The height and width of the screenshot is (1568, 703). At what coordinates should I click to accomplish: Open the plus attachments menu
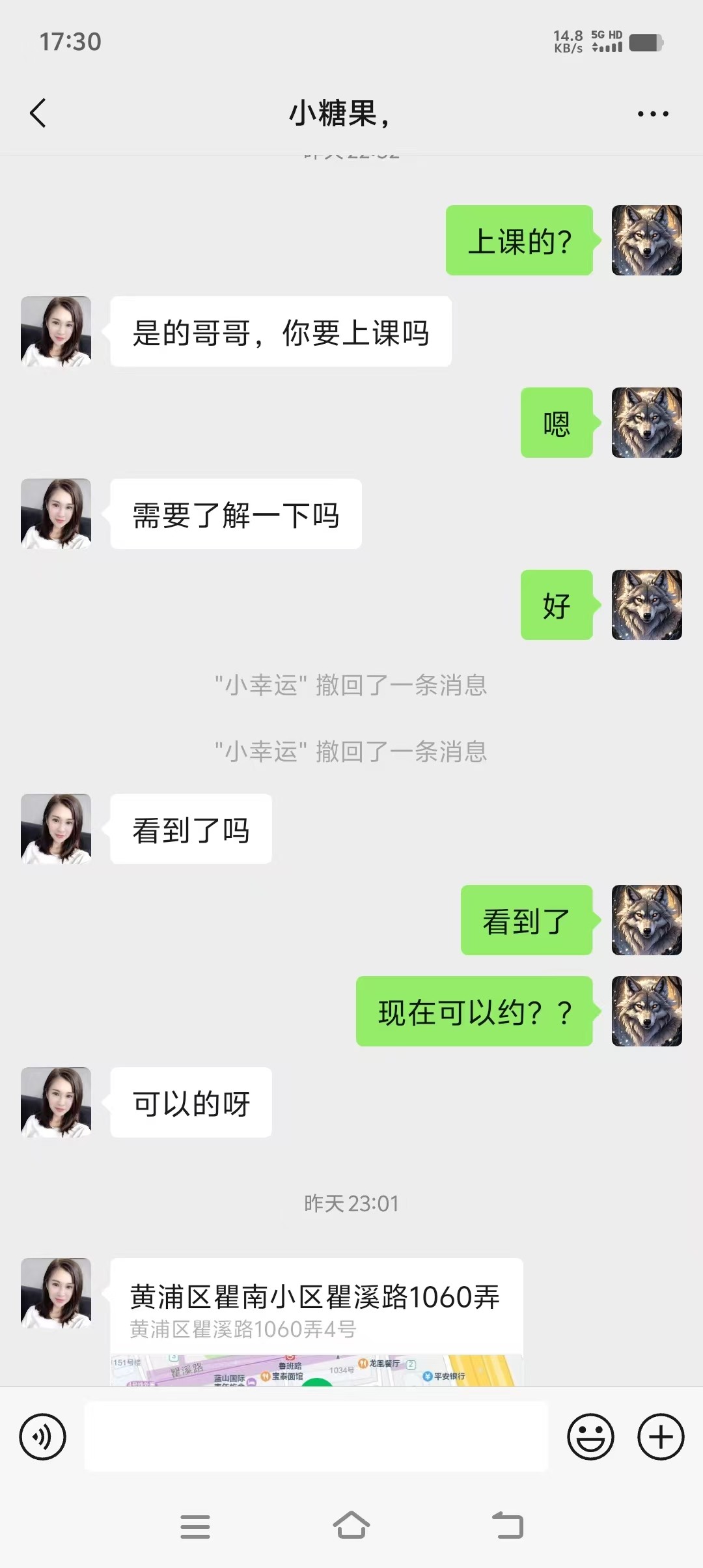661,1436
